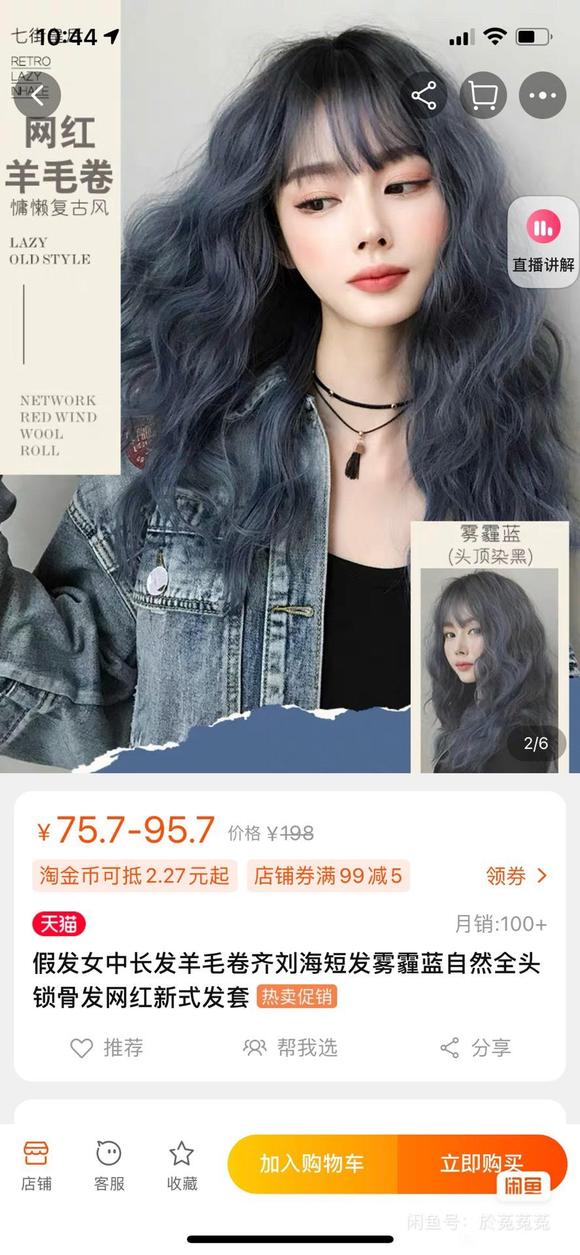Tap 领券 to claim coupons

click(517, 876)
